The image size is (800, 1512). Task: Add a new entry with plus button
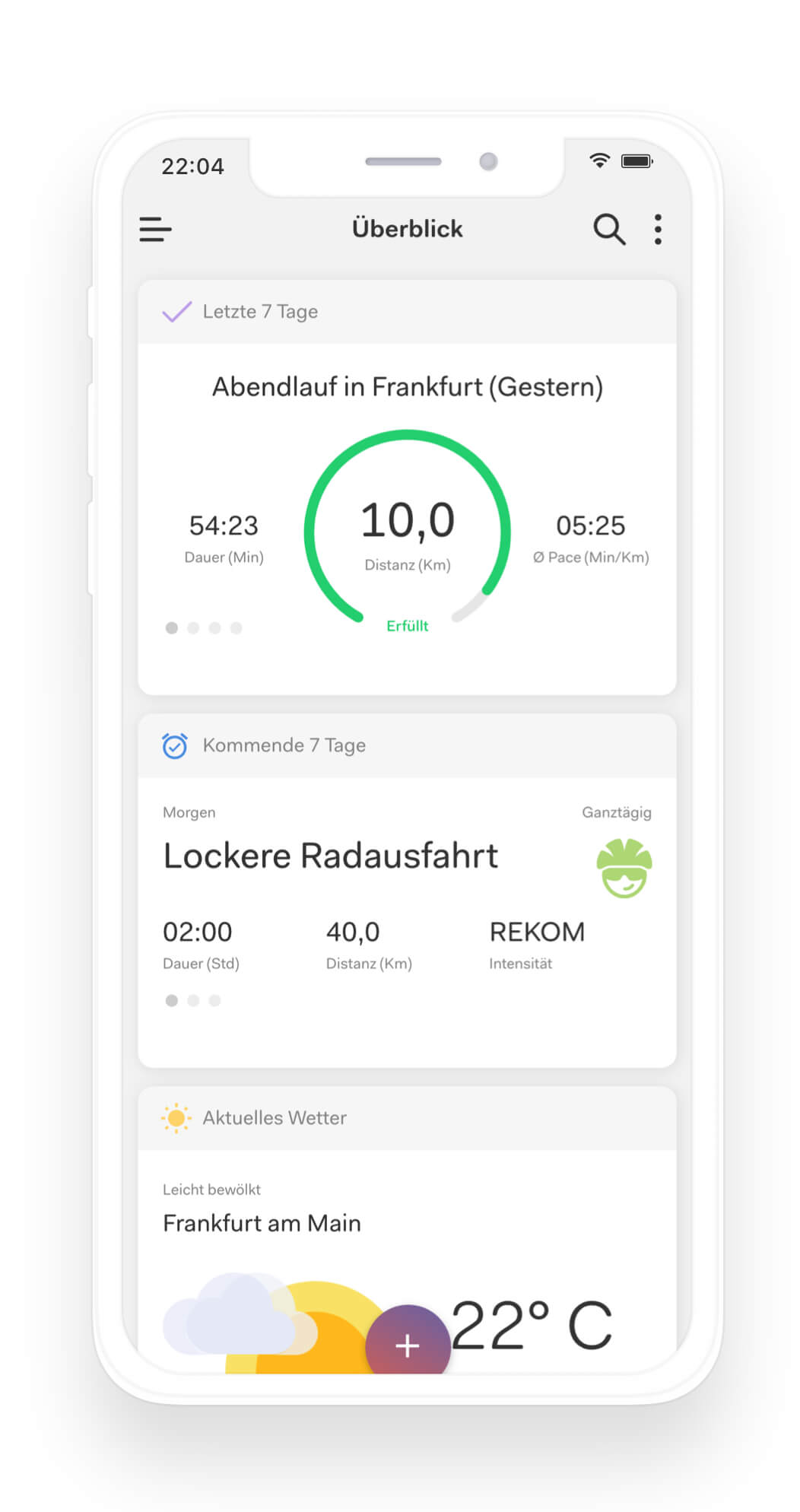pyautogui.click(x=408, y=1345)
